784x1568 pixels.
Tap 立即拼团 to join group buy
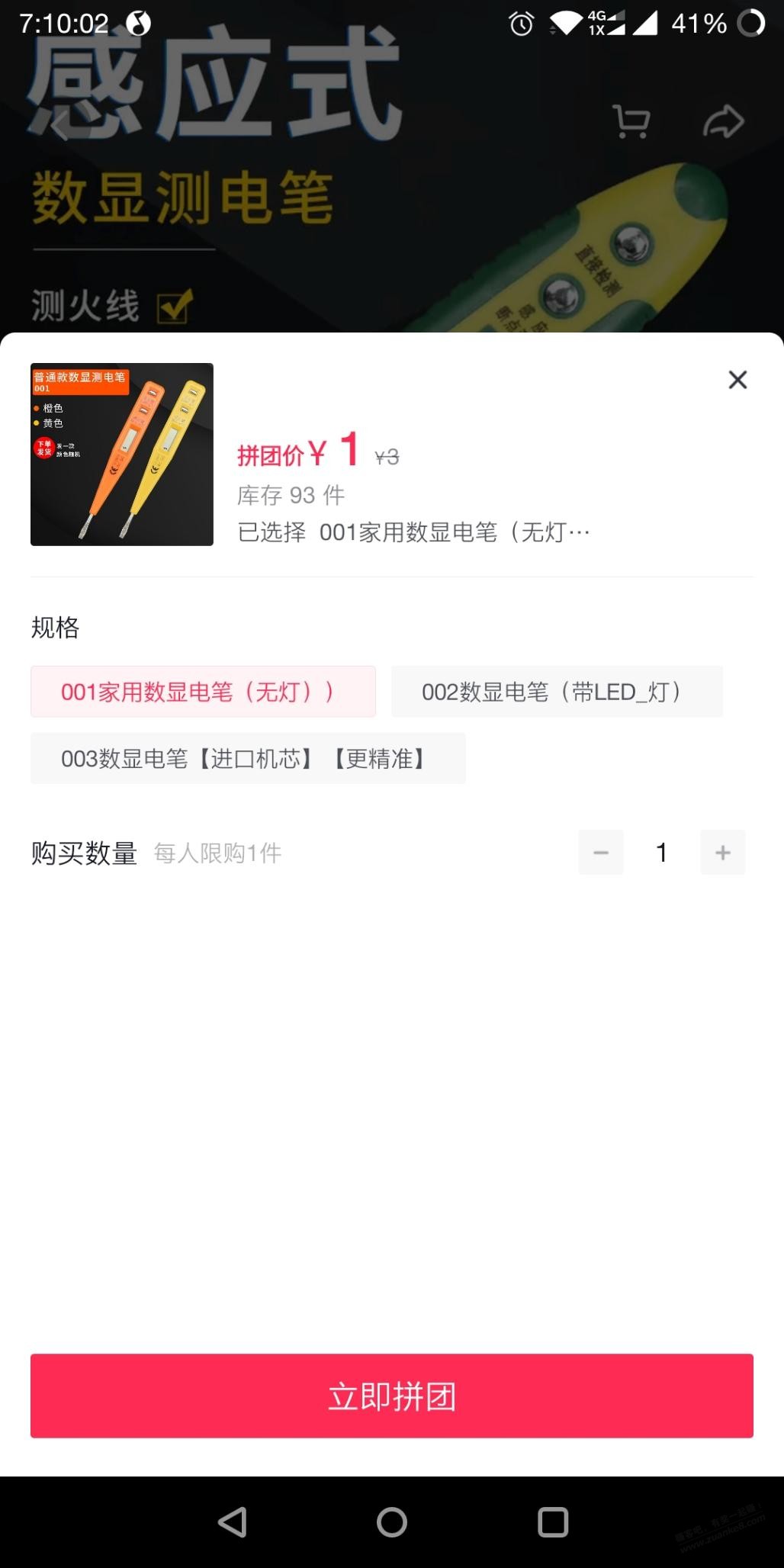pos(392,1396)
